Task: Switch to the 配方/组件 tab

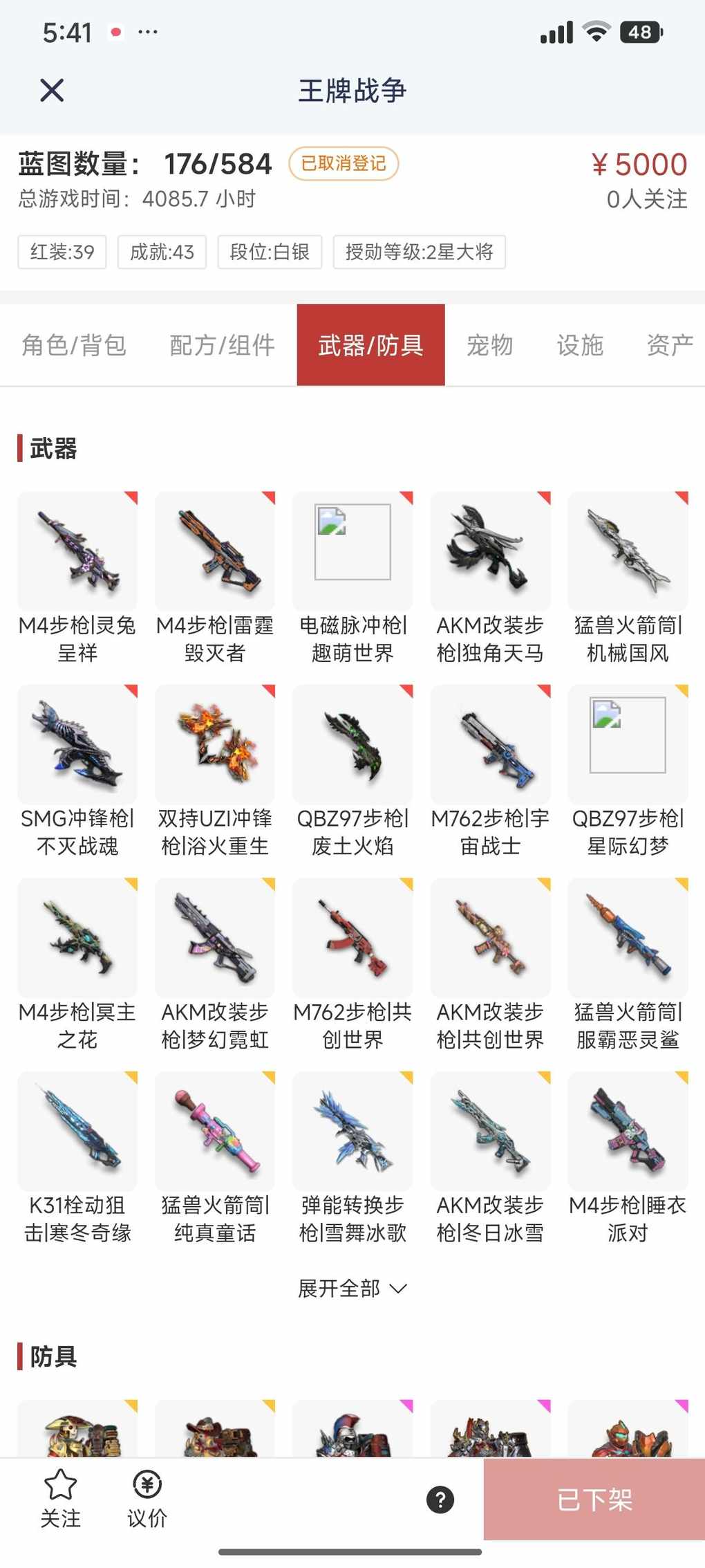Action: [x=222, y=344]
